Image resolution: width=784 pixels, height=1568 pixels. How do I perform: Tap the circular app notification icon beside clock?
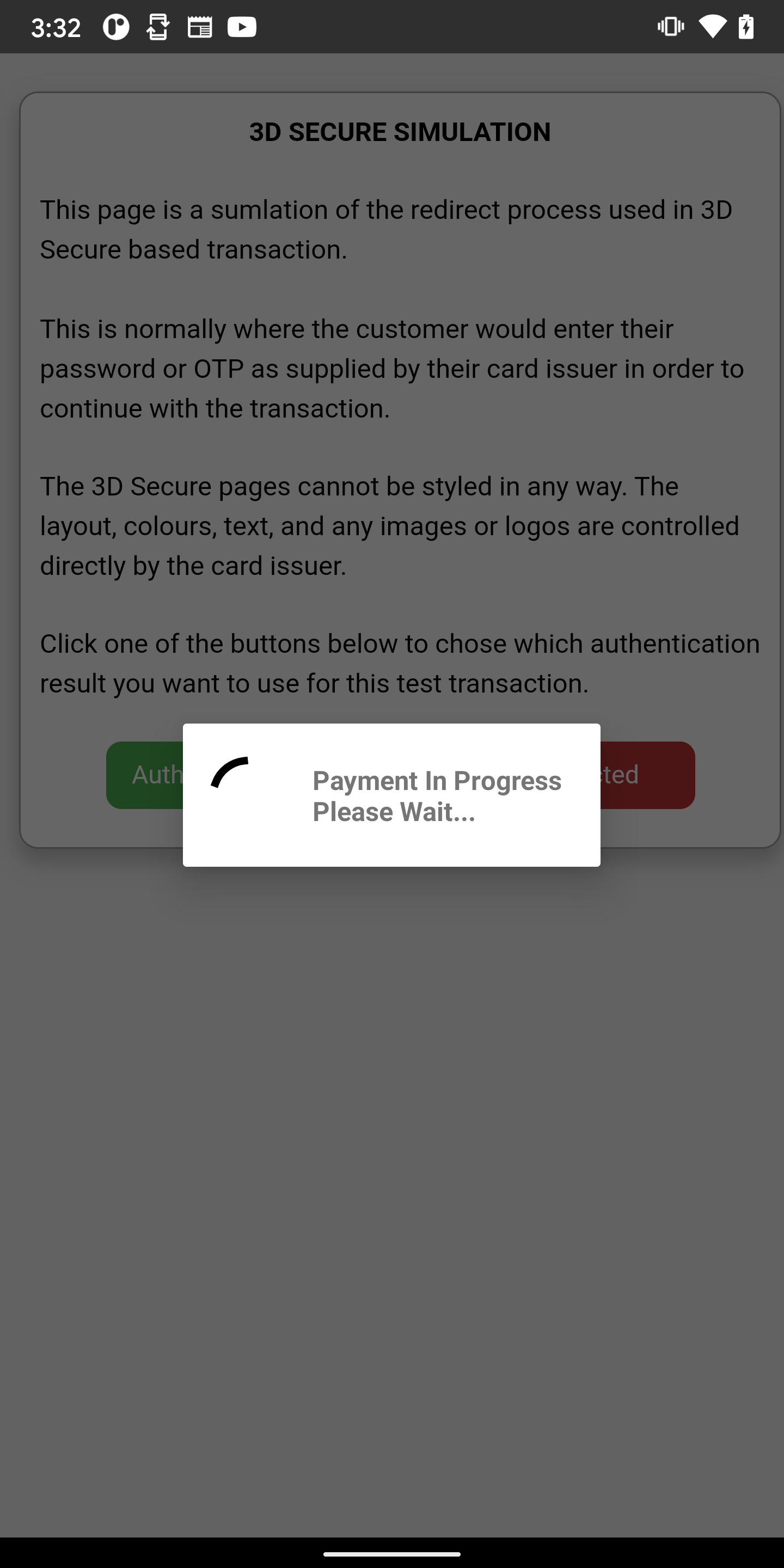[117, 26]
